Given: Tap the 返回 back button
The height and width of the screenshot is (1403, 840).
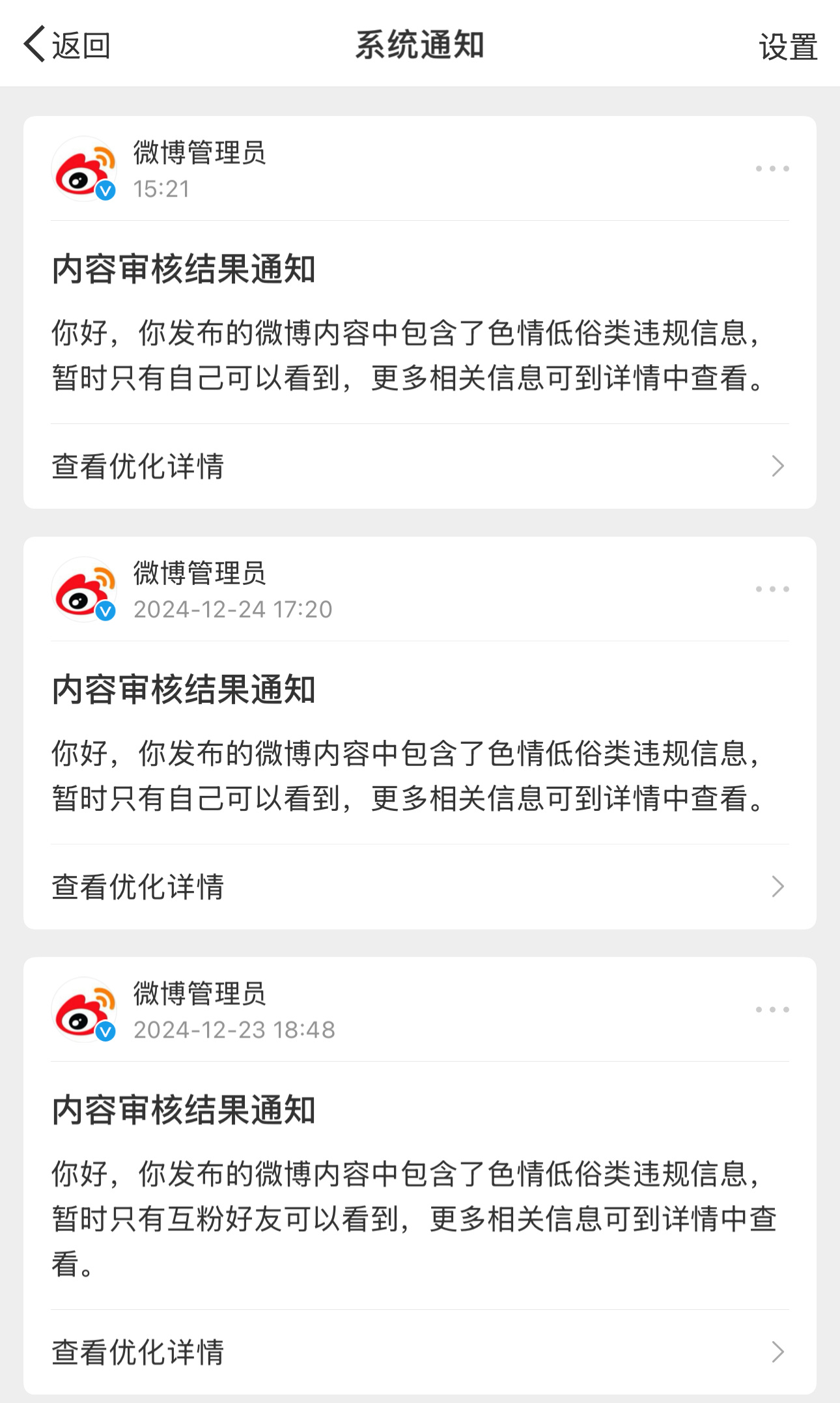Looking at the screenshot, I should [x=66, y=45].
